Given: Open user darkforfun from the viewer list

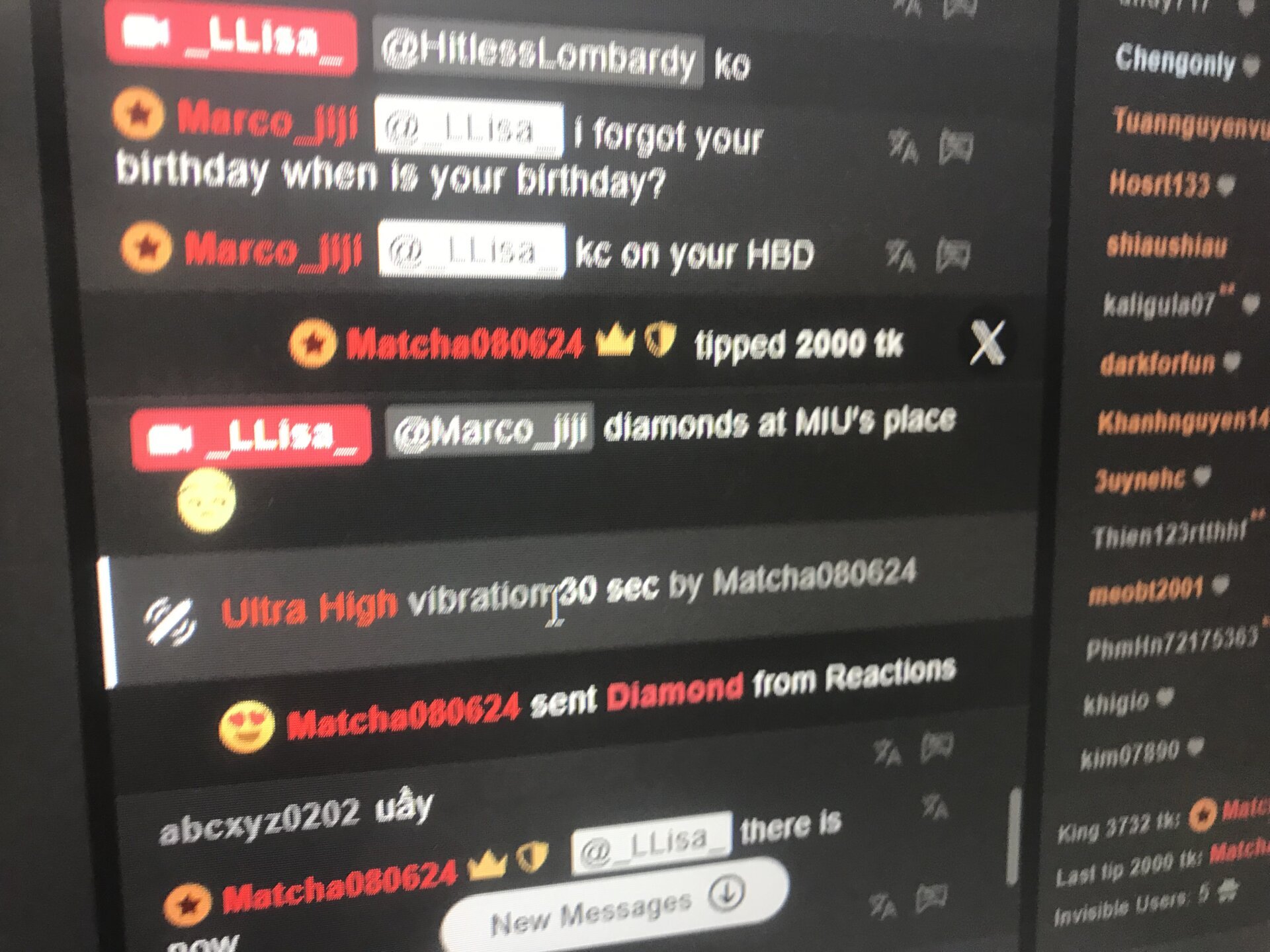Looking at the screenshot, I should (1158, 364).
